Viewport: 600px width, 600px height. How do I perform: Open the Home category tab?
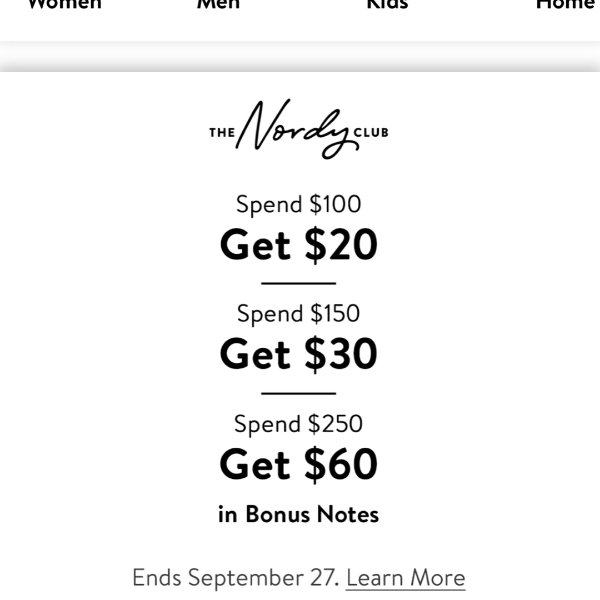pyautogui.click(x=565, y=6)
